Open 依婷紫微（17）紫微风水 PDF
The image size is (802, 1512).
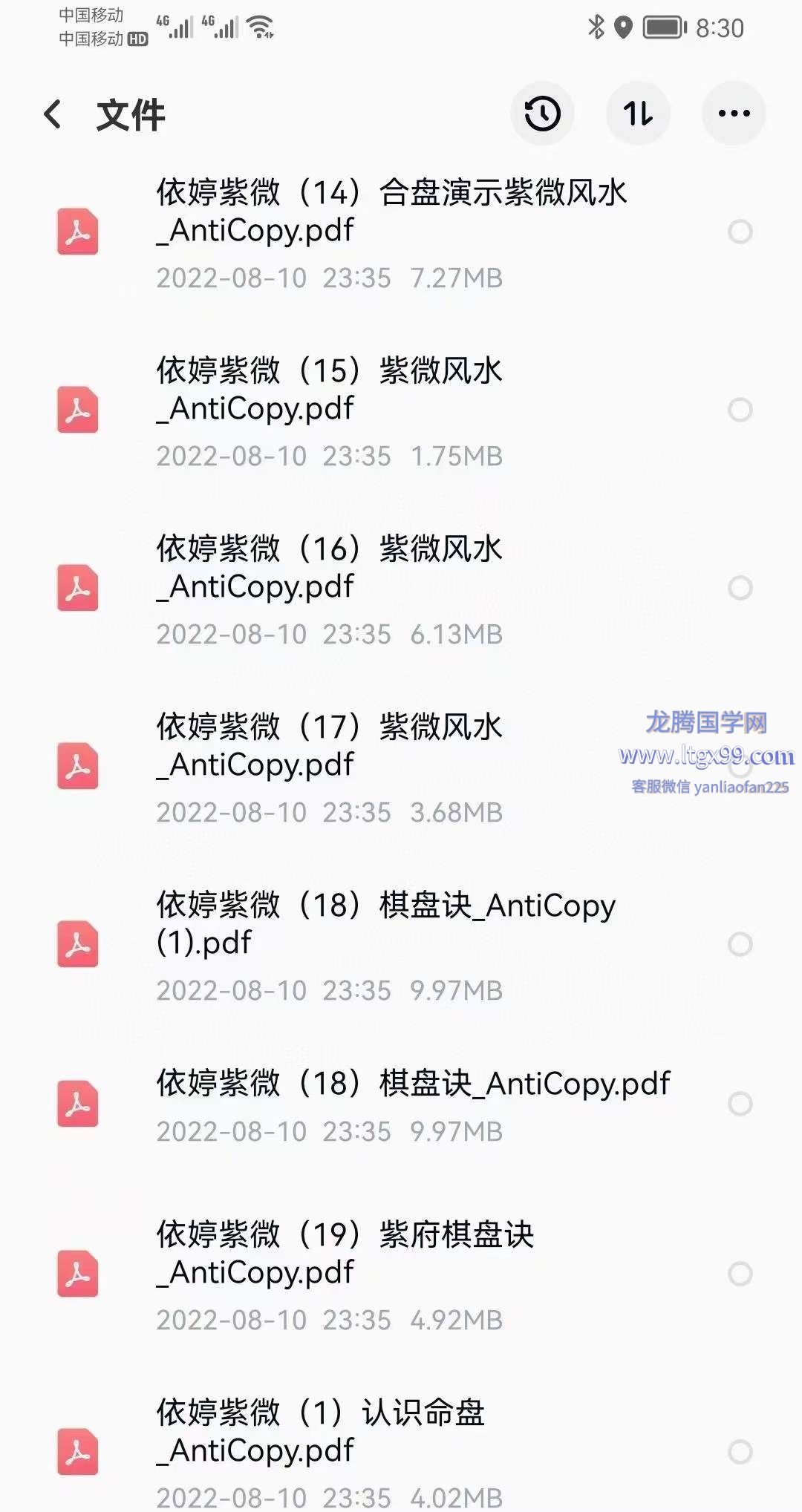click(330, 746)
